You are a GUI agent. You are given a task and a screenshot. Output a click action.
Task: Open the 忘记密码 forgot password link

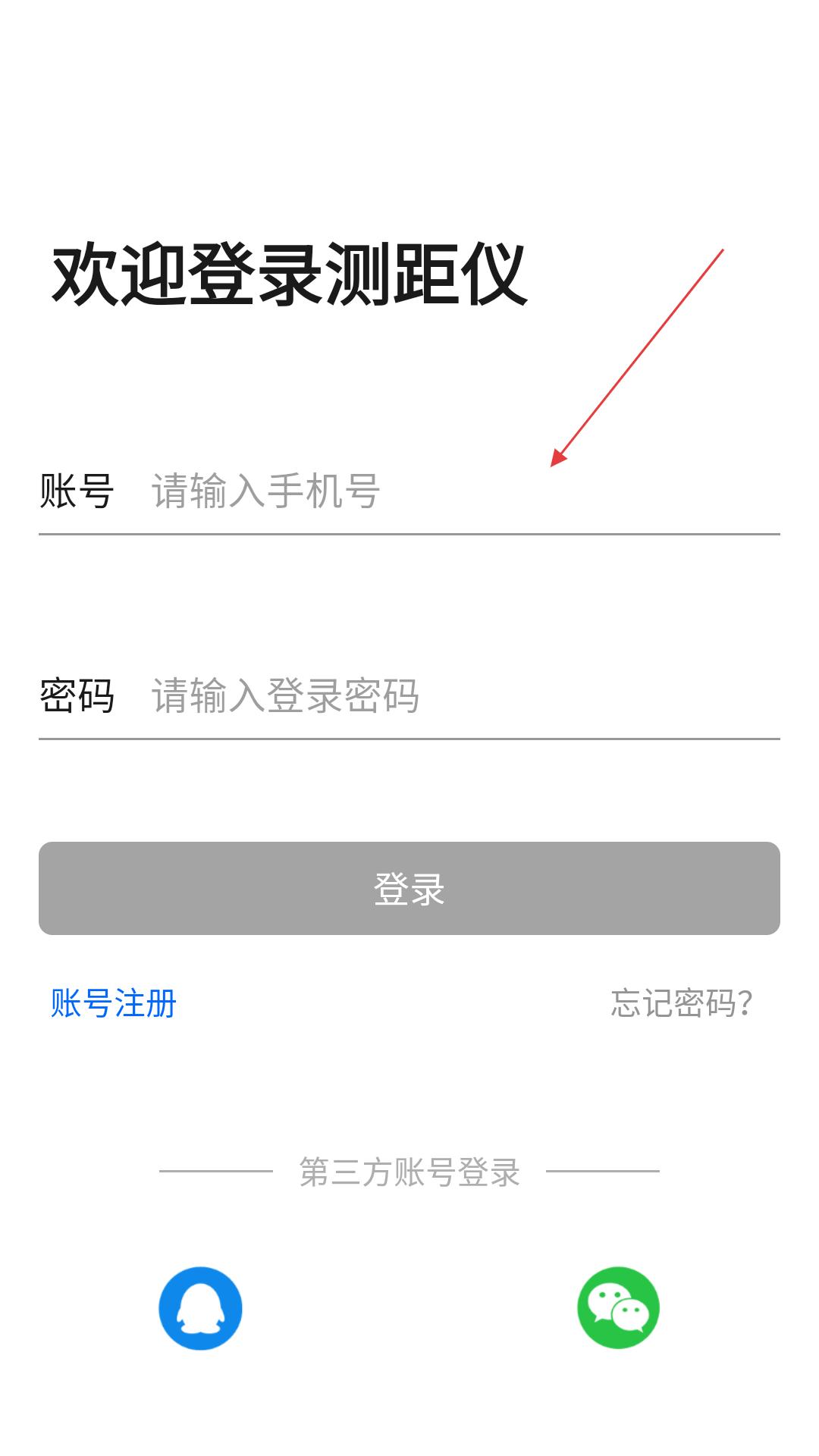point(682,1003)
